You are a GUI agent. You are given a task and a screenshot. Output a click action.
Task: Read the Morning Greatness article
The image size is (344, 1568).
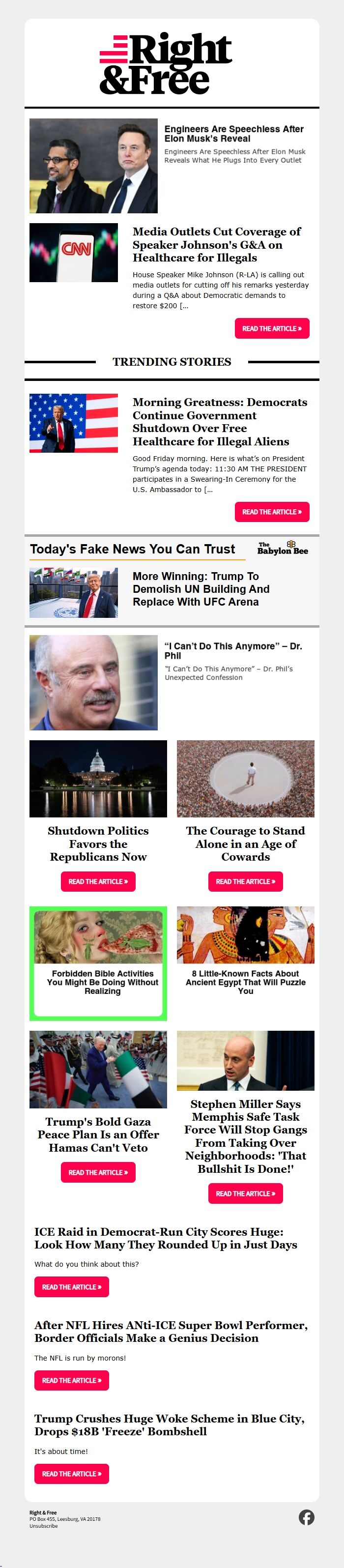pos(272,512)
